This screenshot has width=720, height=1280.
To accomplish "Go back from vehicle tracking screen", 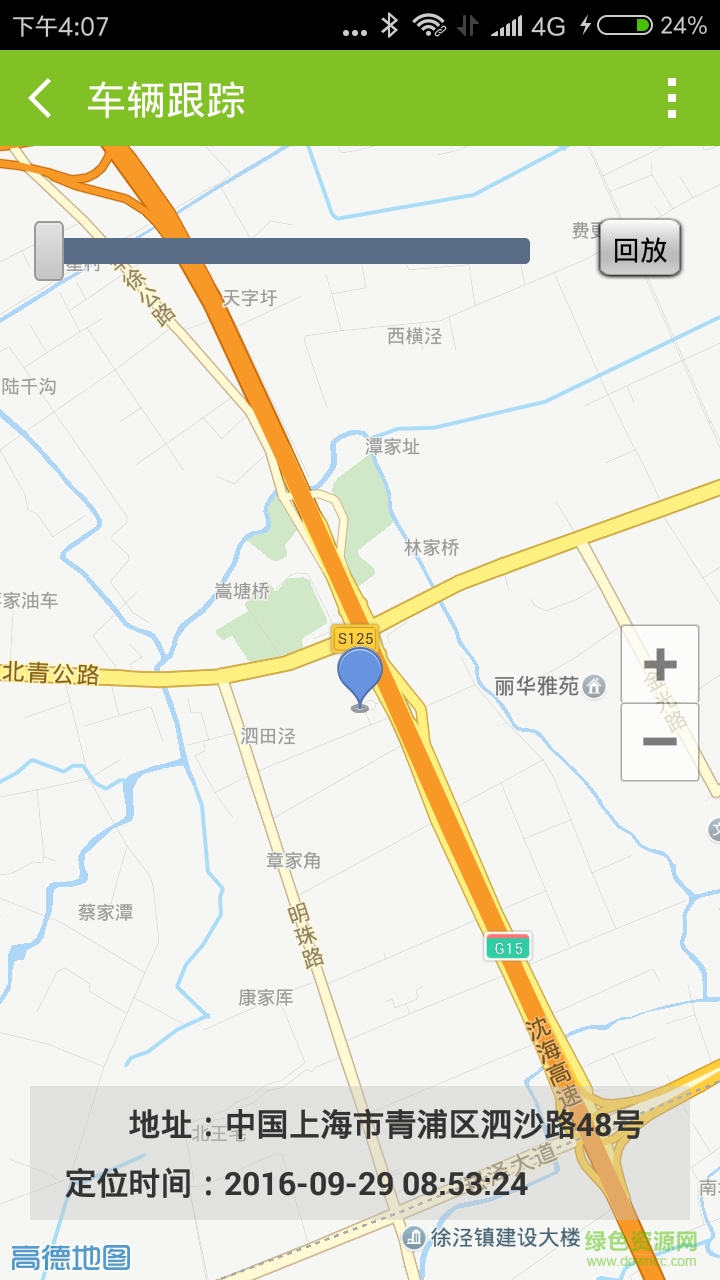I will (40, 99).
